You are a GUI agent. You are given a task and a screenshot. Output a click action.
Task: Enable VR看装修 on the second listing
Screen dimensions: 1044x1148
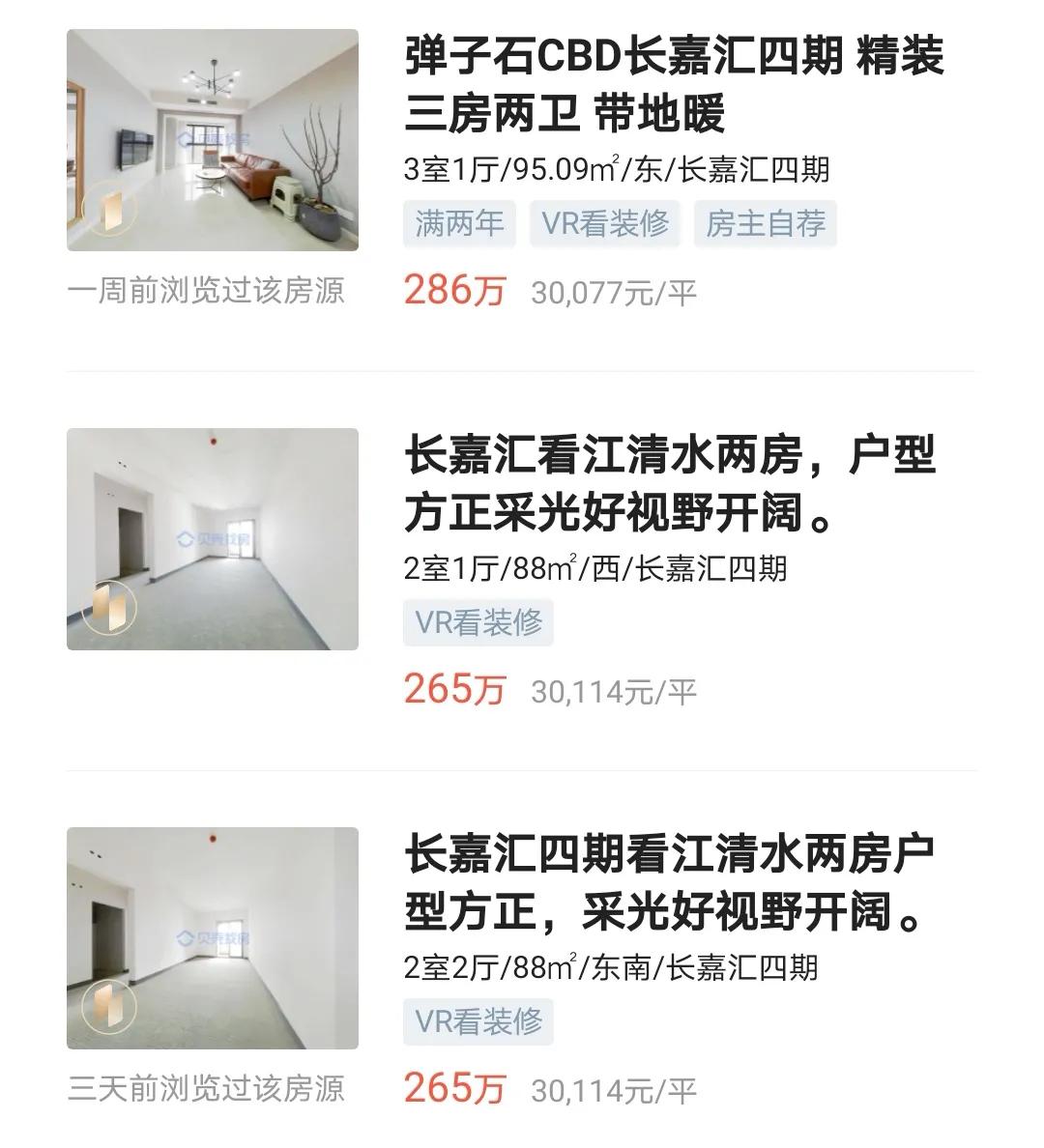click(478, 624)
